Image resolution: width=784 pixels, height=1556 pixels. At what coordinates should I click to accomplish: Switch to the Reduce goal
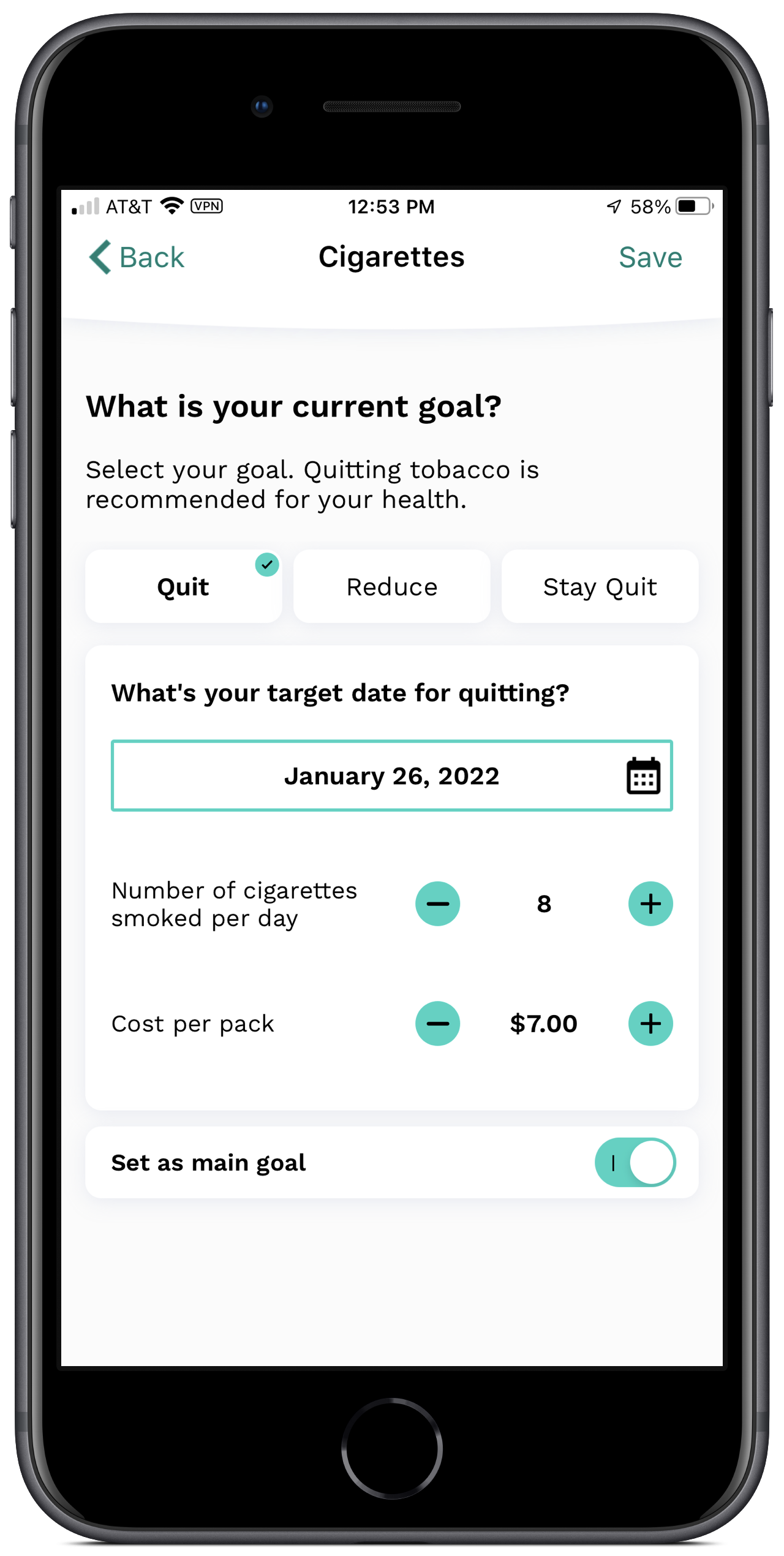(x=392, y=586)
